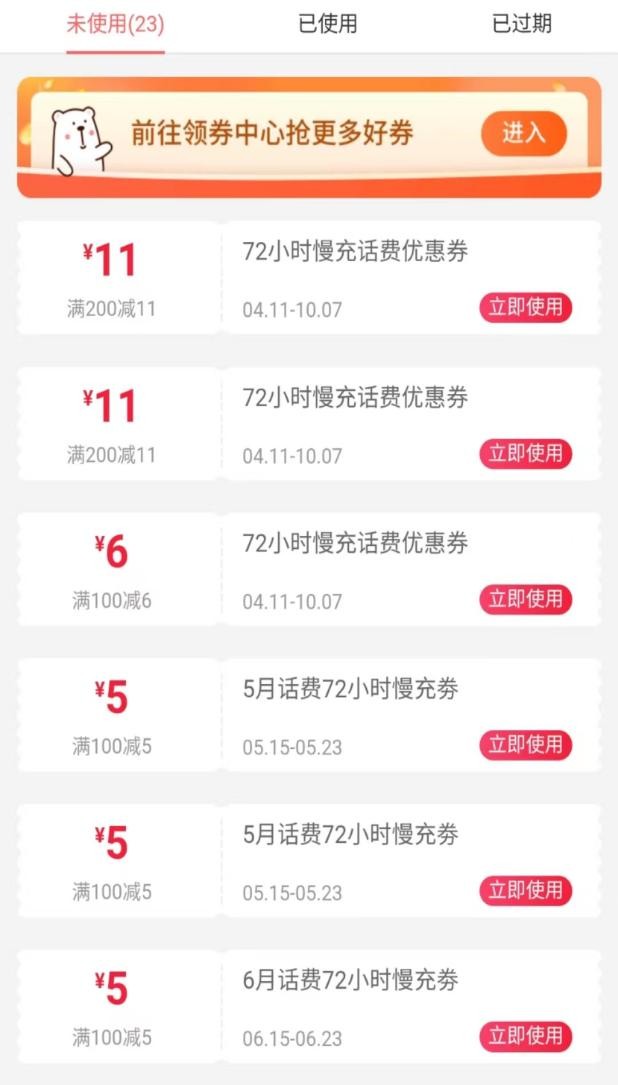Switch to the 已使用 tab
The height and width of the screenshot is (1085, 618).
327,24
